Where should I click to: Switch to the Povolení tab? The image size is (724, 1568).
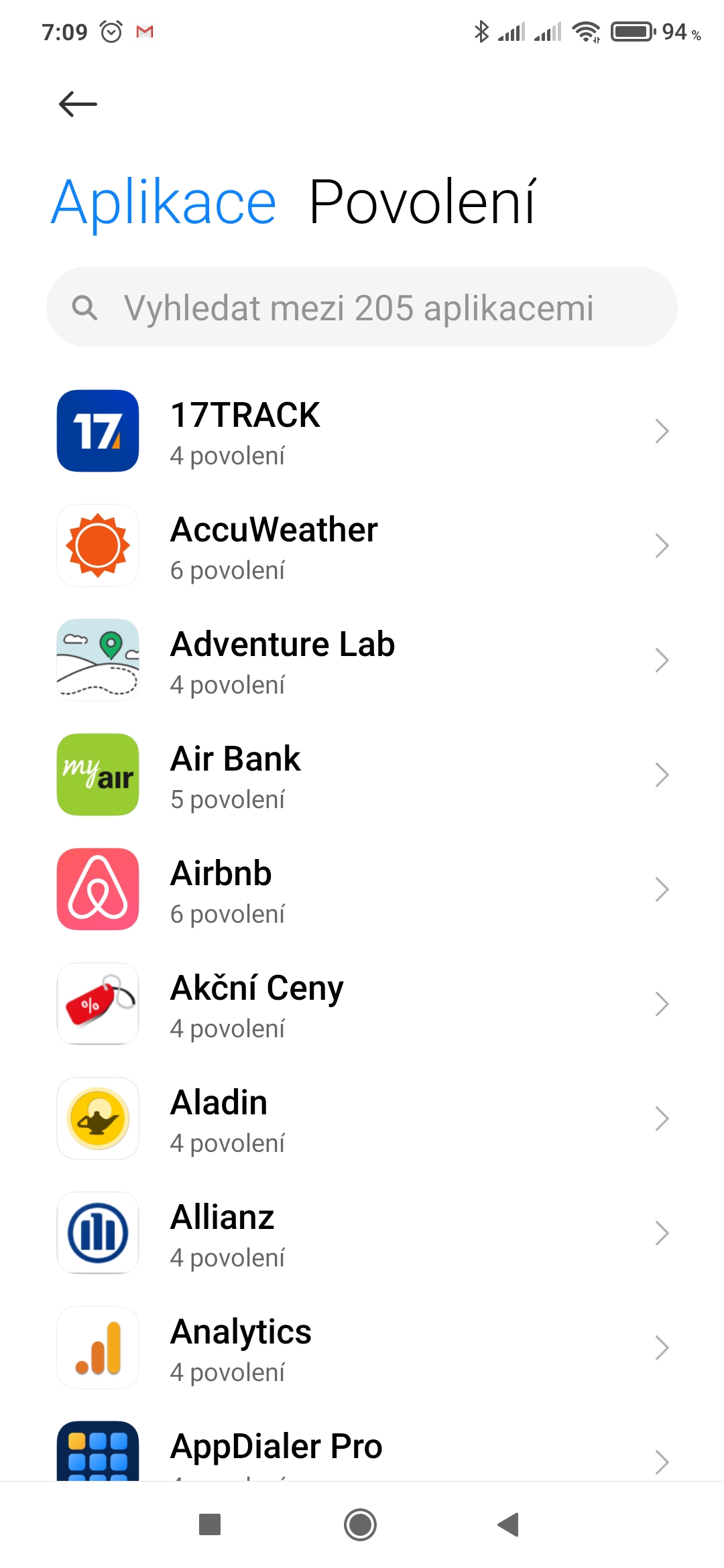click(x=422, y=202)
